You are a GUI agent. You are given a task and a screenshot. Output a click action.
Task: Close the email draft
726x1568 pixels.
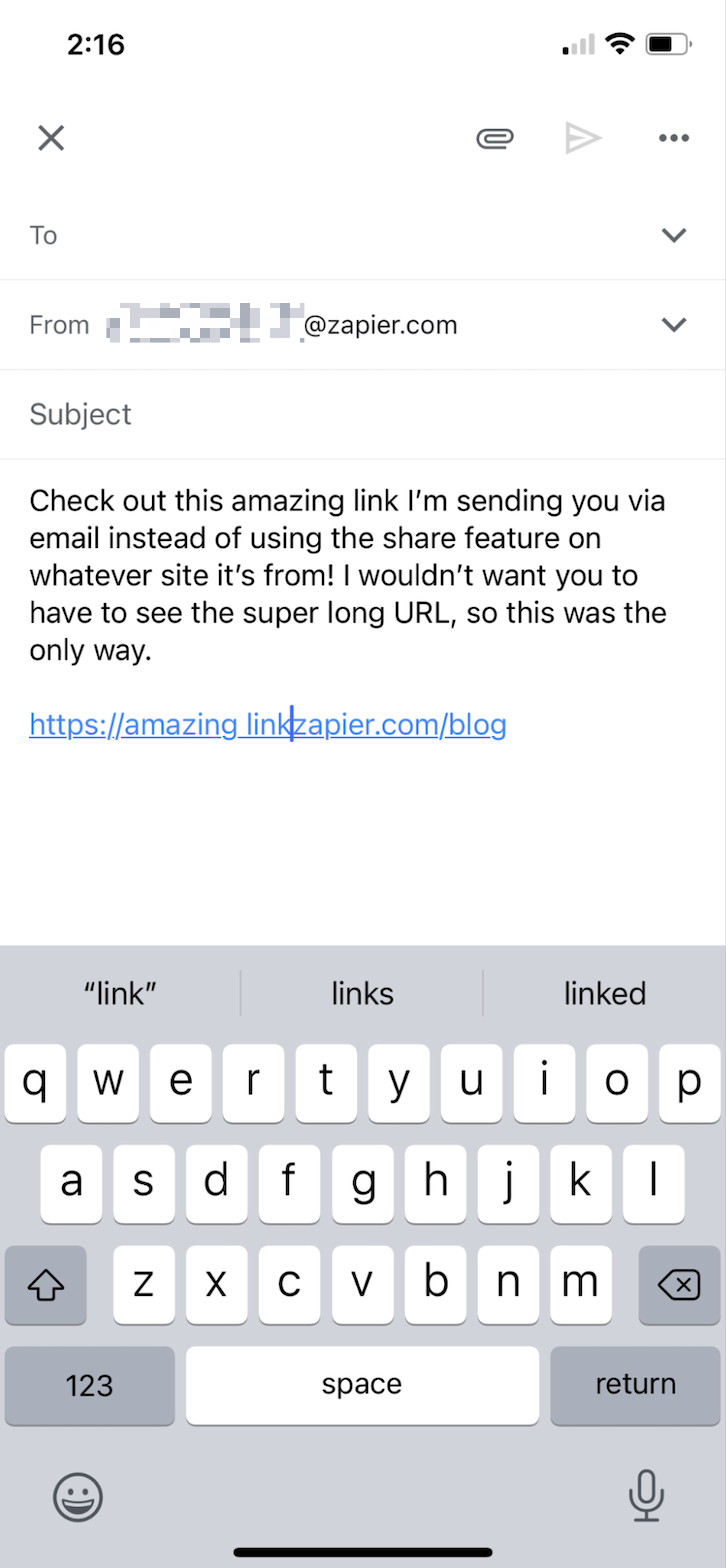point(51,138)
